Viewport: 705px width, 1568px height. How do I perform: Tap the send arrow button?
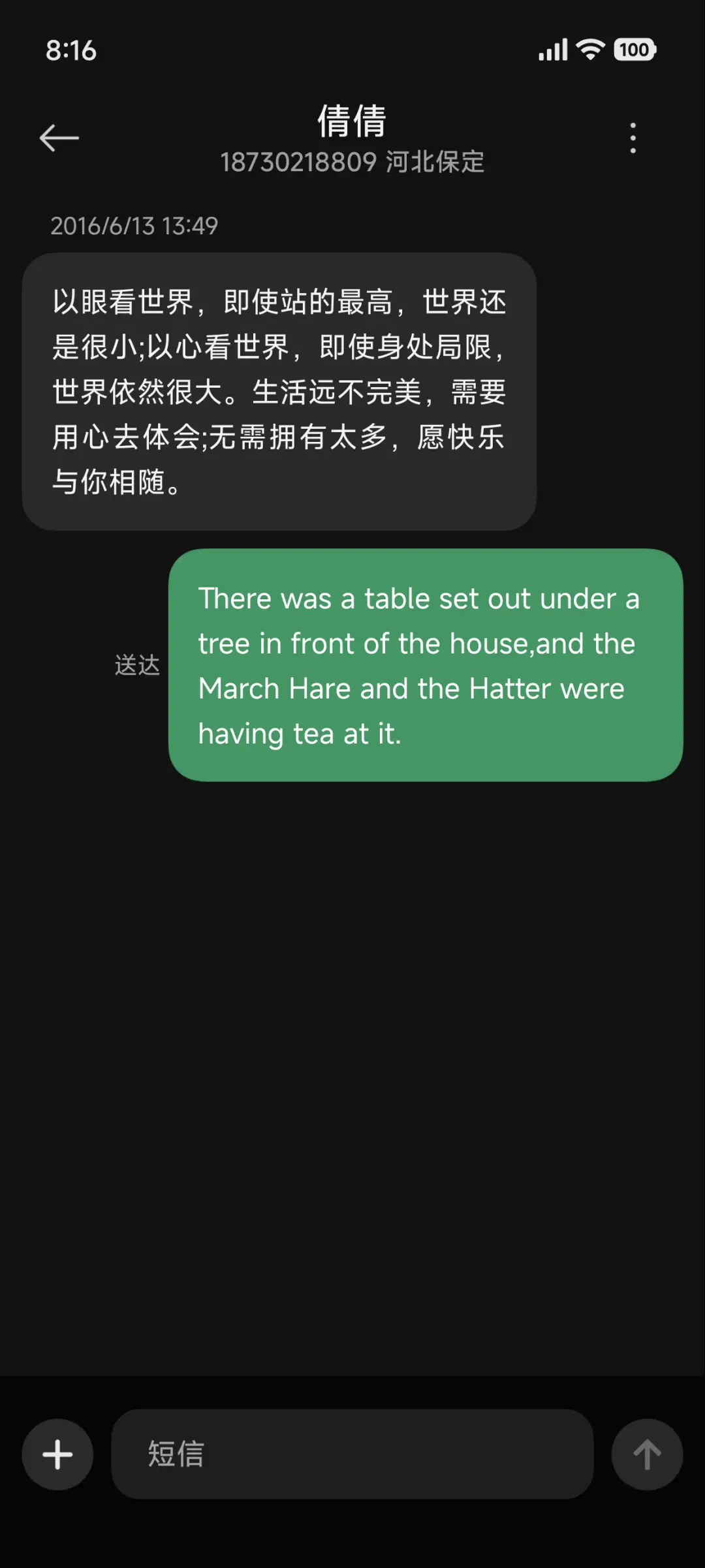pyautogui.click(x=647, y=1454)
